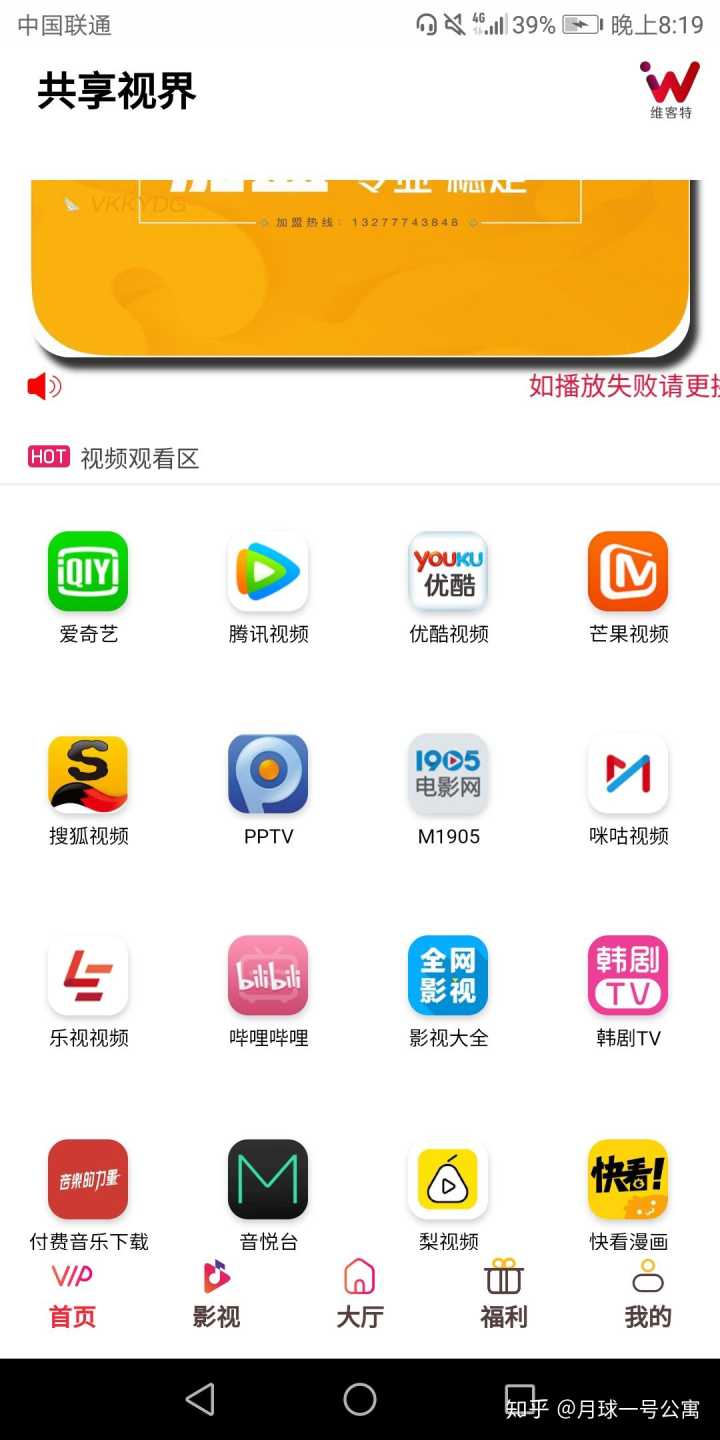Screen dimensions: 720x1440
Task: Launch 优酷视频
Action: point(448,572)
